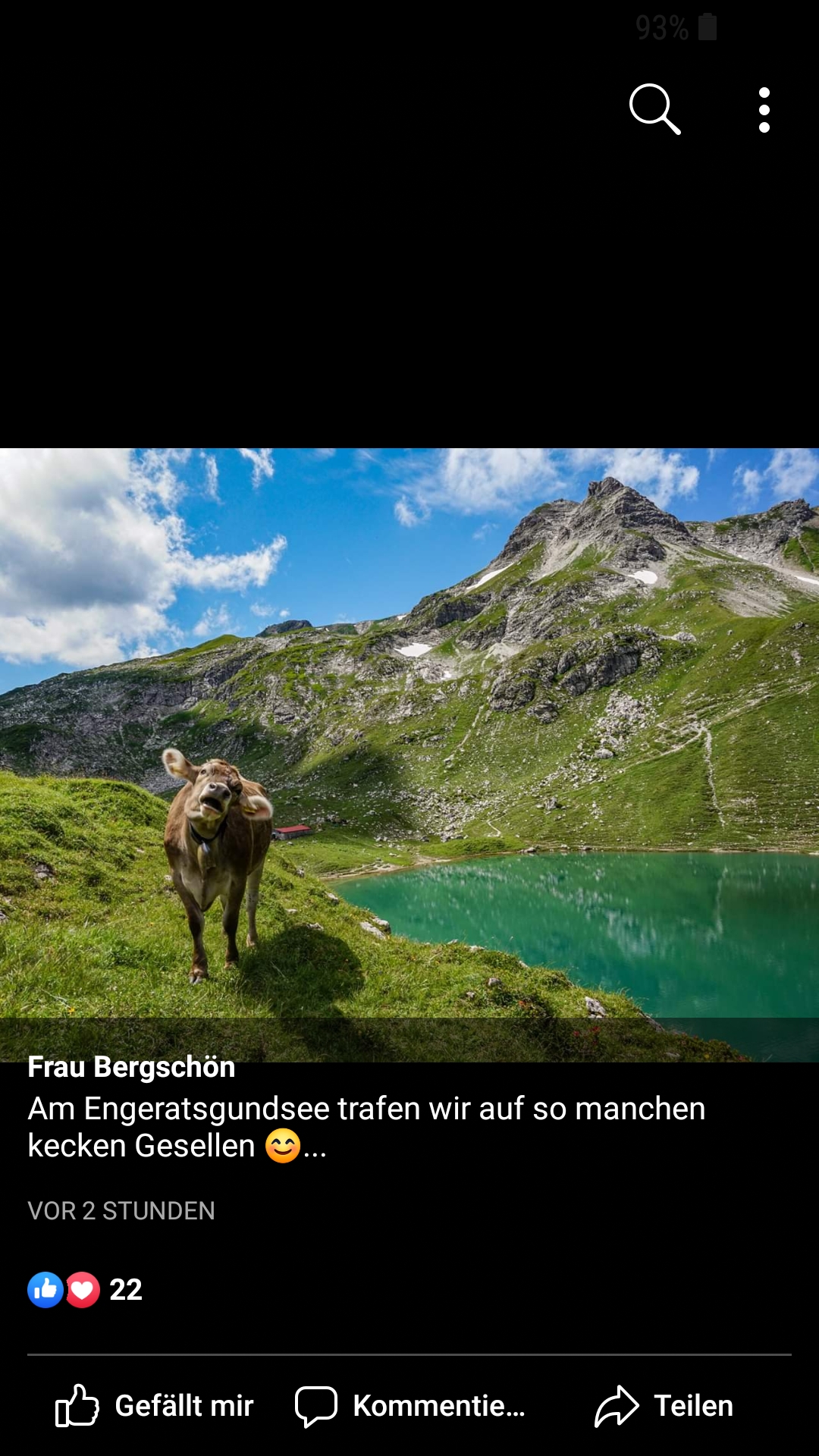The image size is (819, 1456).
Task: Open the three-dot overflow menu
Action: coord(764,110)
